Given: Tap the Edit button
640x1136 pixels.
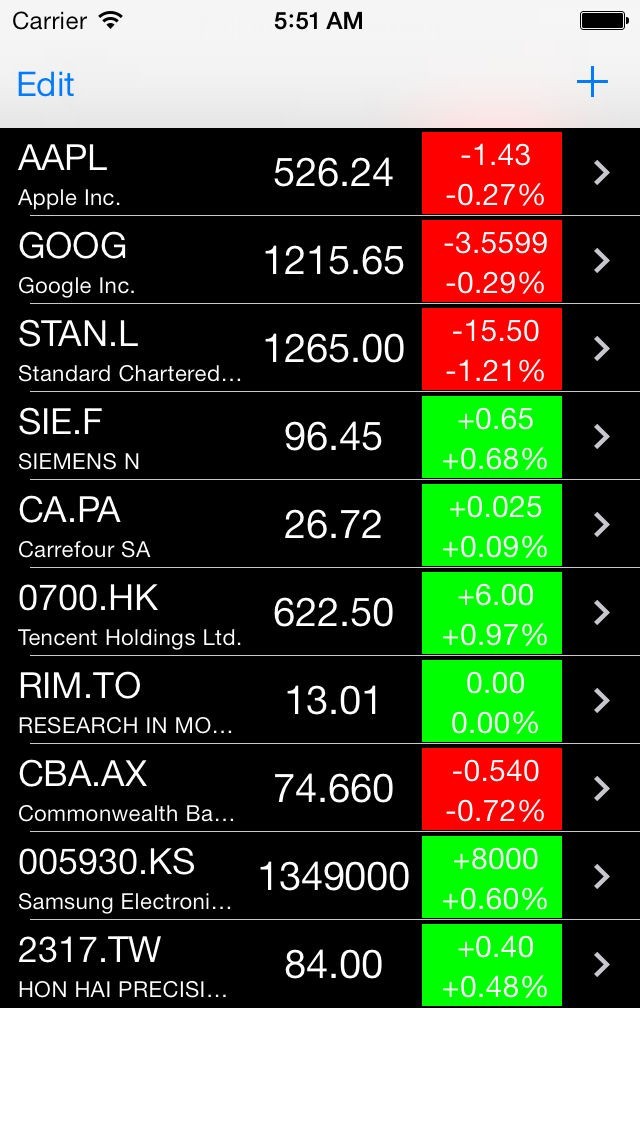Looking at the screenshot, I should (46, 84).
